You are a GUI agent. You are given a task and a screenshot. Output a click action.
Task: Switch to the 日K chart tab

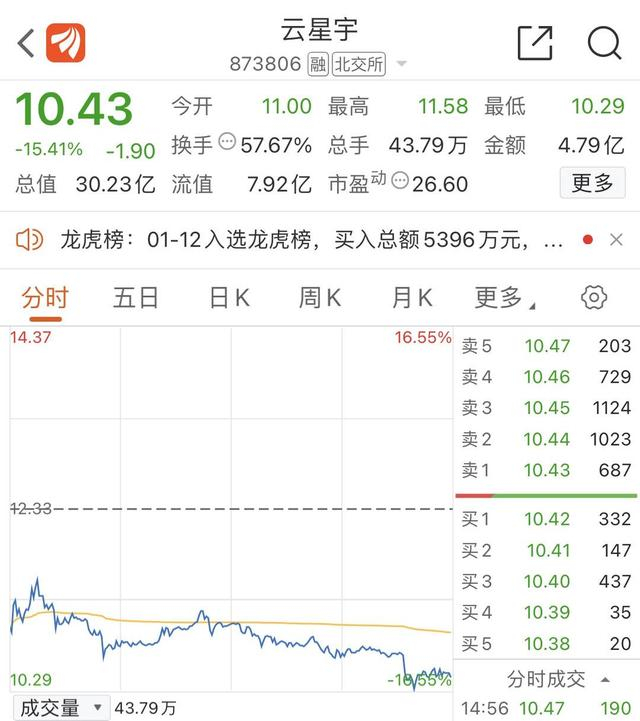coord(228,297)
